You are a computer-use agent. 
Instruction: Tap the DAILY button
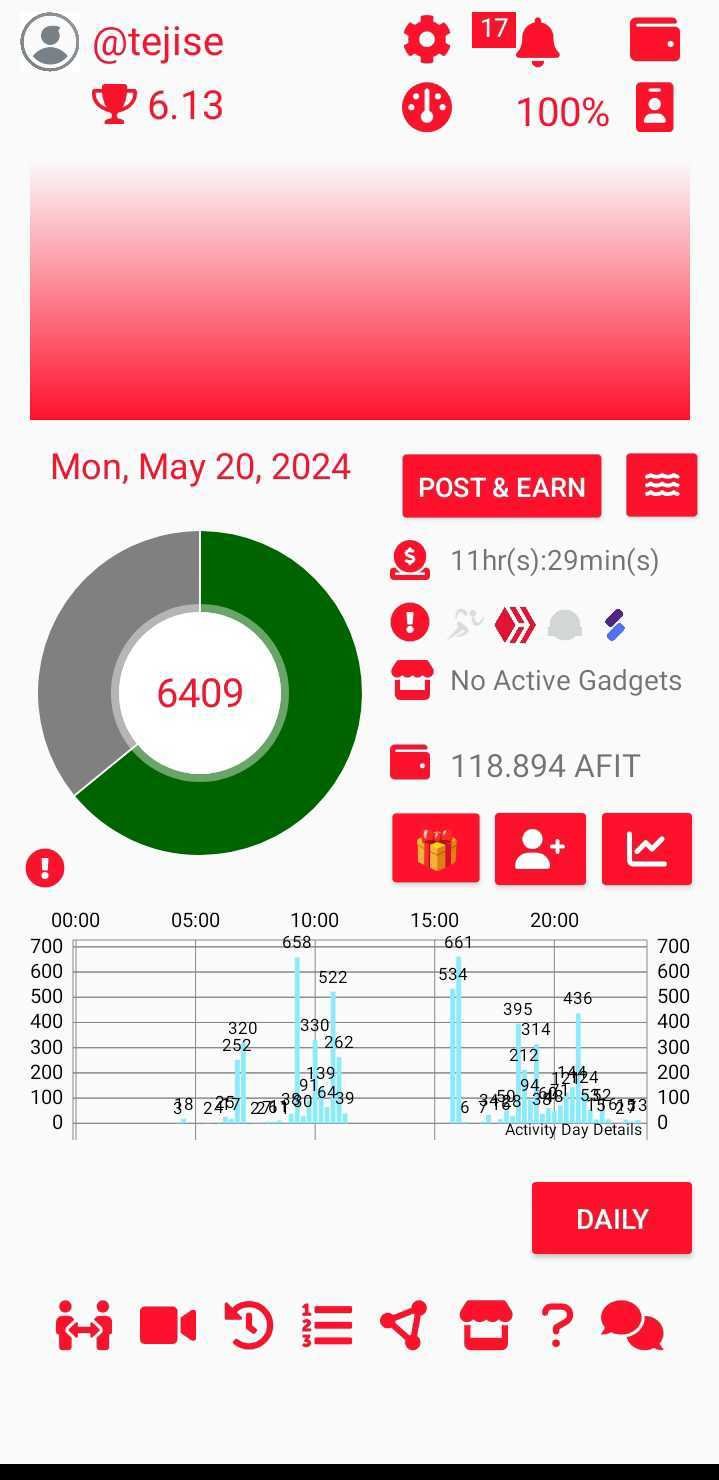click(x=611, y=1218)
